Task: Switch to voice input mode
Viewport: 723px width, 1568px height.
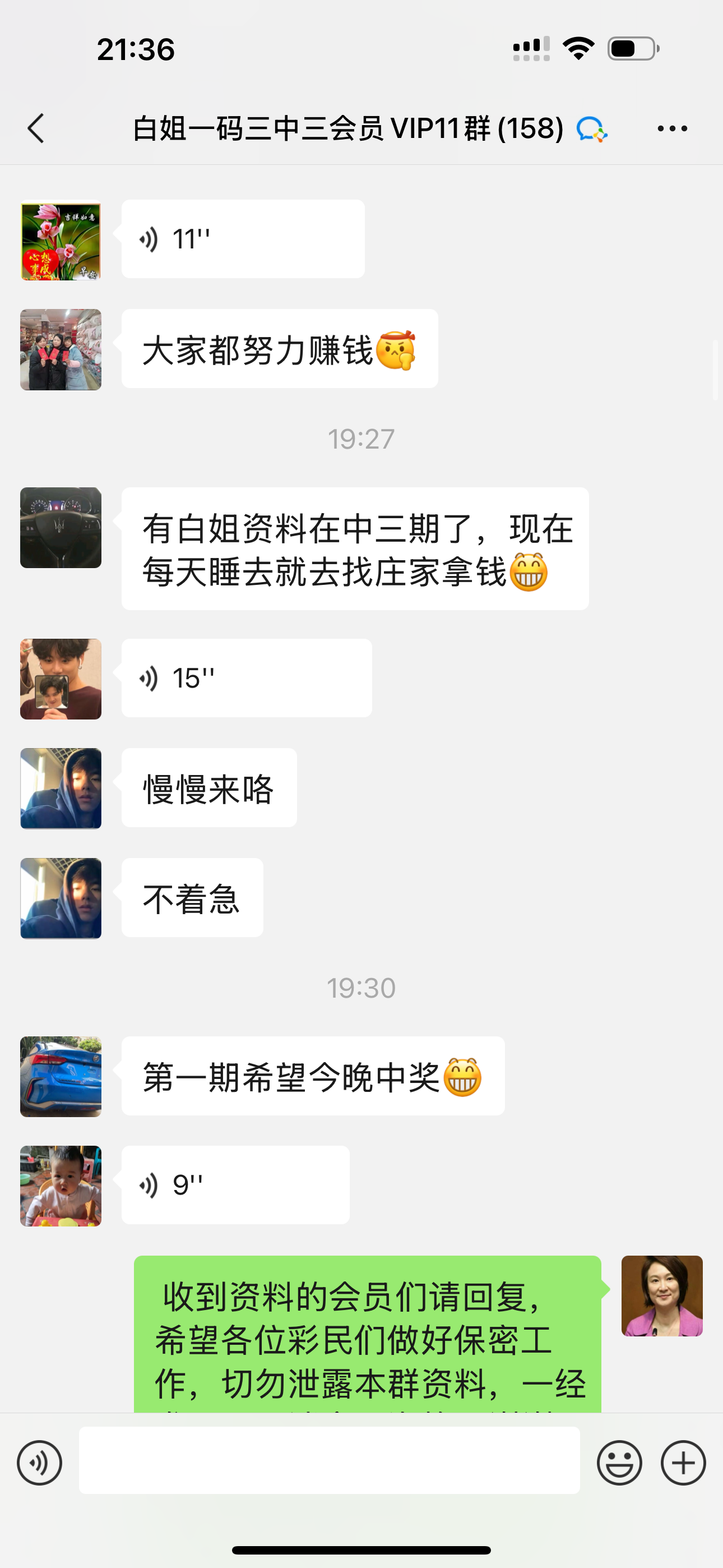Action: point(40,1463)
